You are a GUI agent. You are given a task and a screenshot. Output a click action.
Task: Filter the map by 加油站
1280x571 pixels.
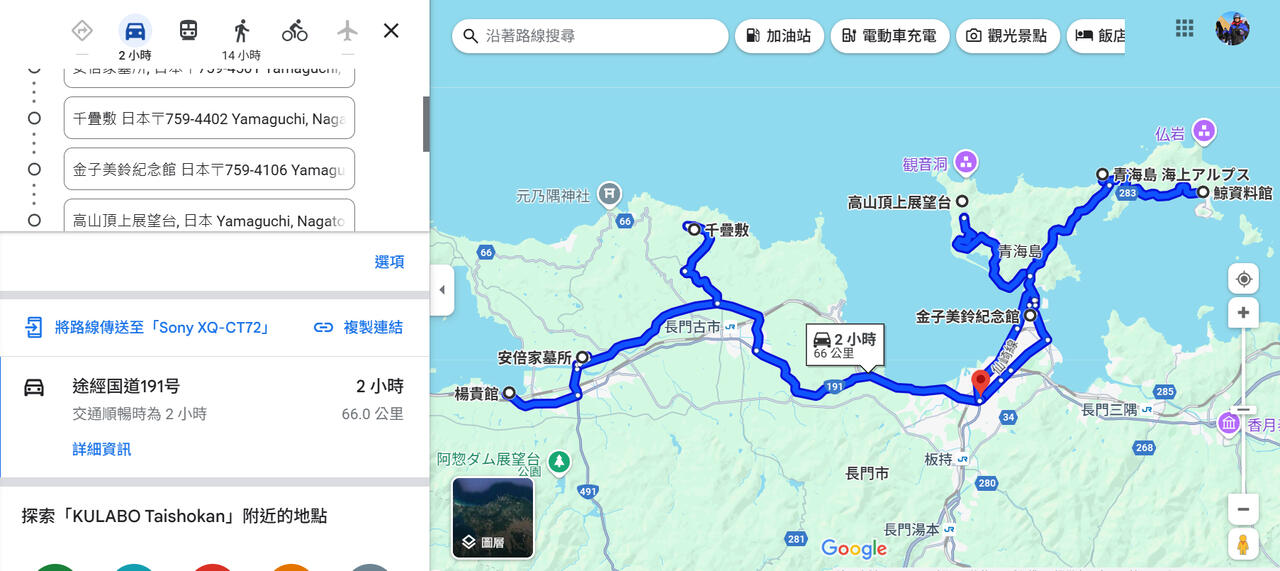pyautogui.click(x=779, y=36)
